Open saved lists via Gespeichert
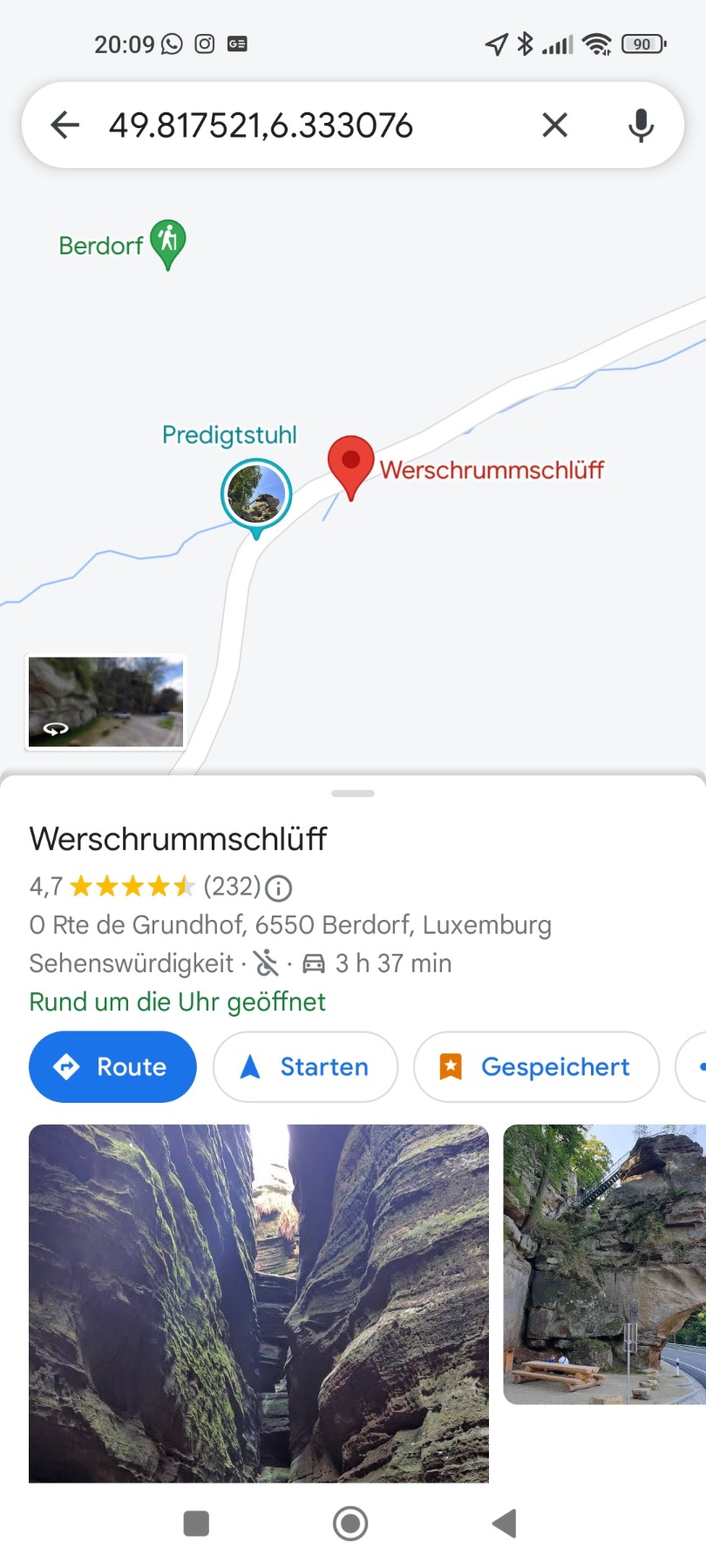Image resolution: width=706 pixels, height=1568 pixels. tap(536, 1066)
